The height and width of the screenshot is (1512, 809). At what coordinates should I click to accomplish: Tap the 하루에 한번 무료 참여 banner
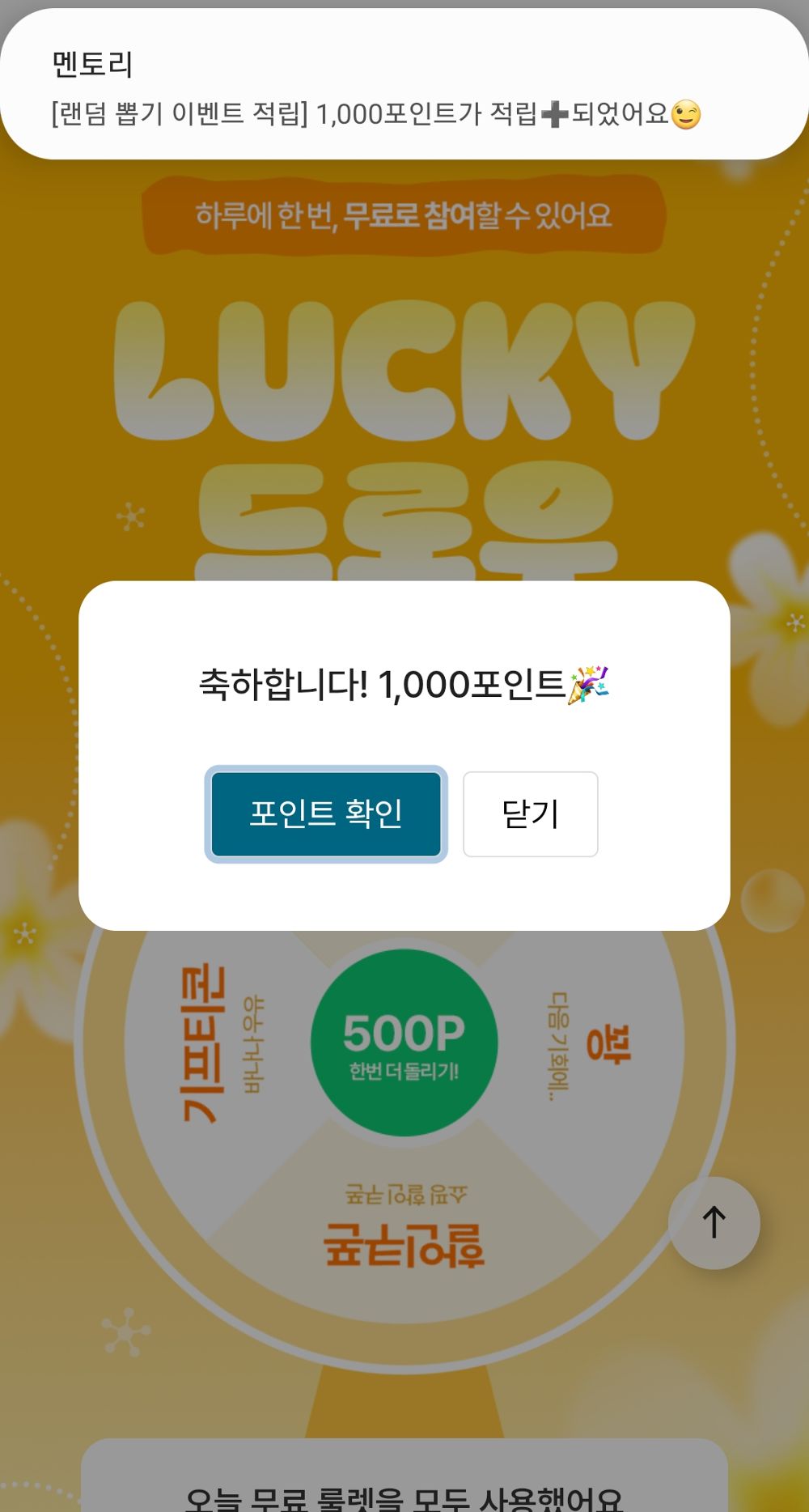pos(404,217)
